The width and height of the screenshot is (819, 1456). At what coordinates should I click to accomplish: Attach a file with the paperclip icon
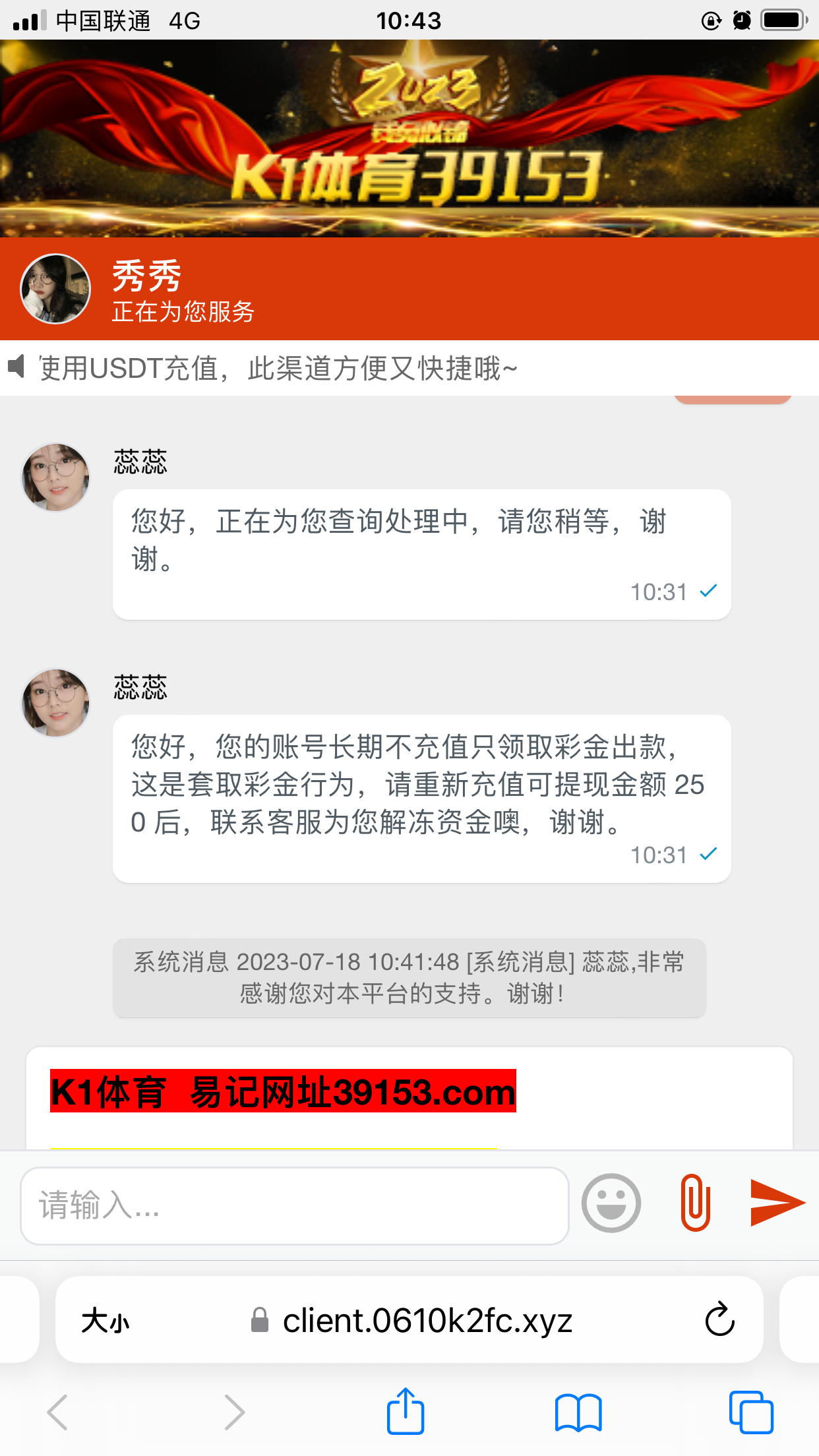pos(695,1203)
